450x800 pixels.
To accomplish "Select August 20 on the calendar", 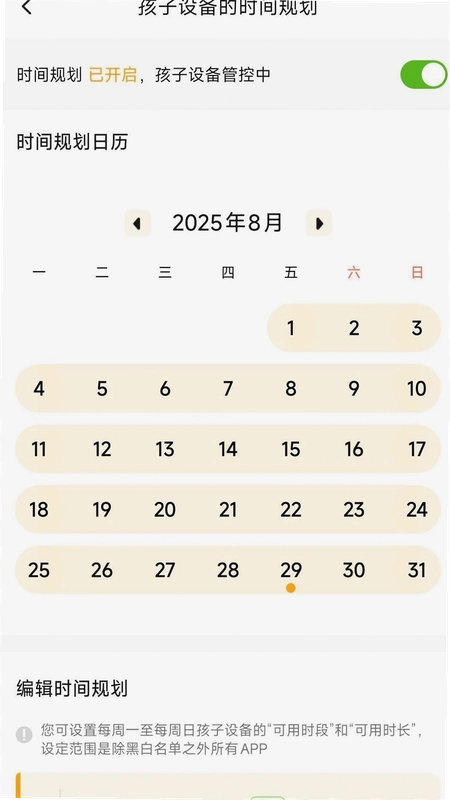I will click(x=165, y=509).
